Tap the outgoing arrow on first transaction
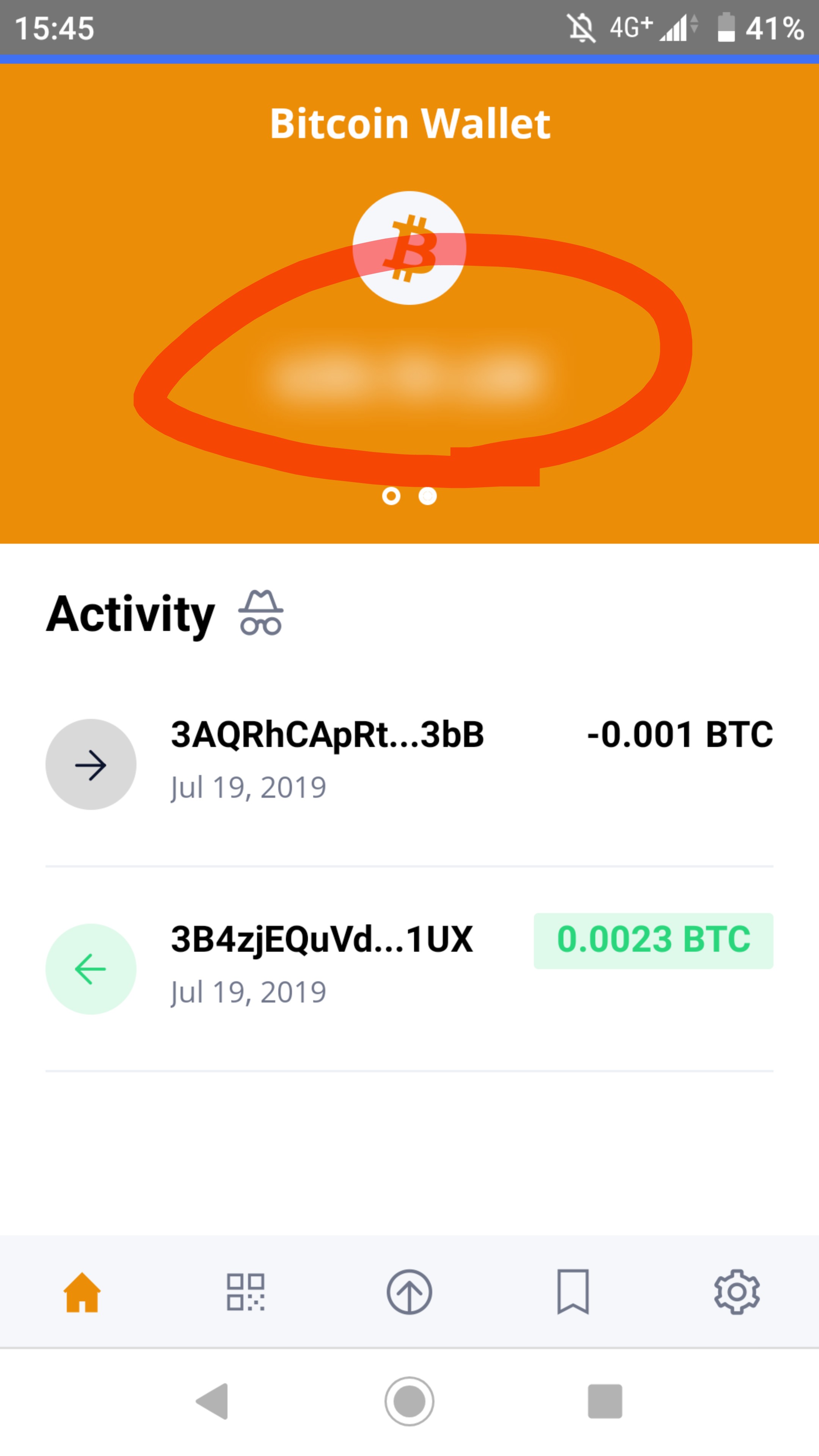Viewport: 819px width, 1456px height. point(91,765)
